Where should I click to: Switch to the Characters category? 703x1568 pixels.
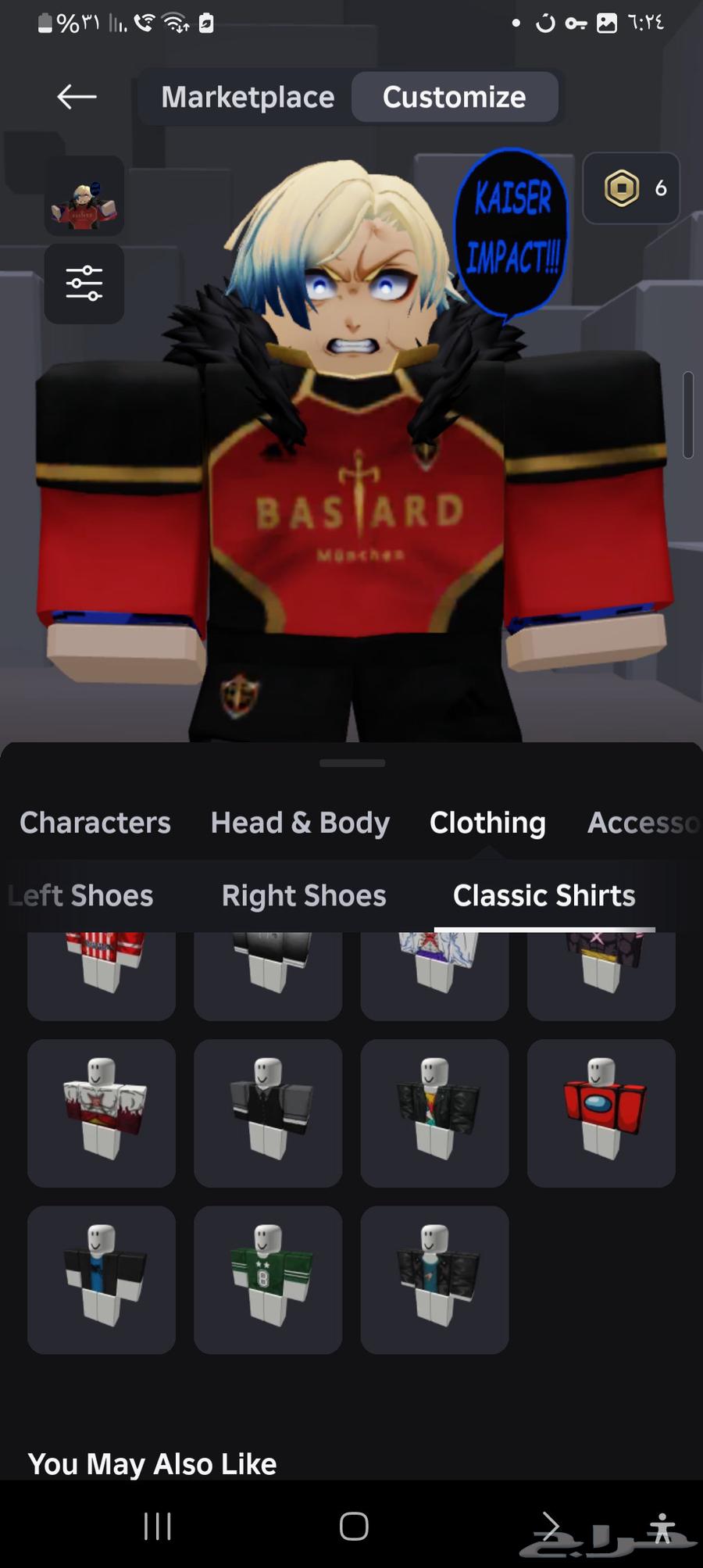pyautogui.click(x=95, y=823)
